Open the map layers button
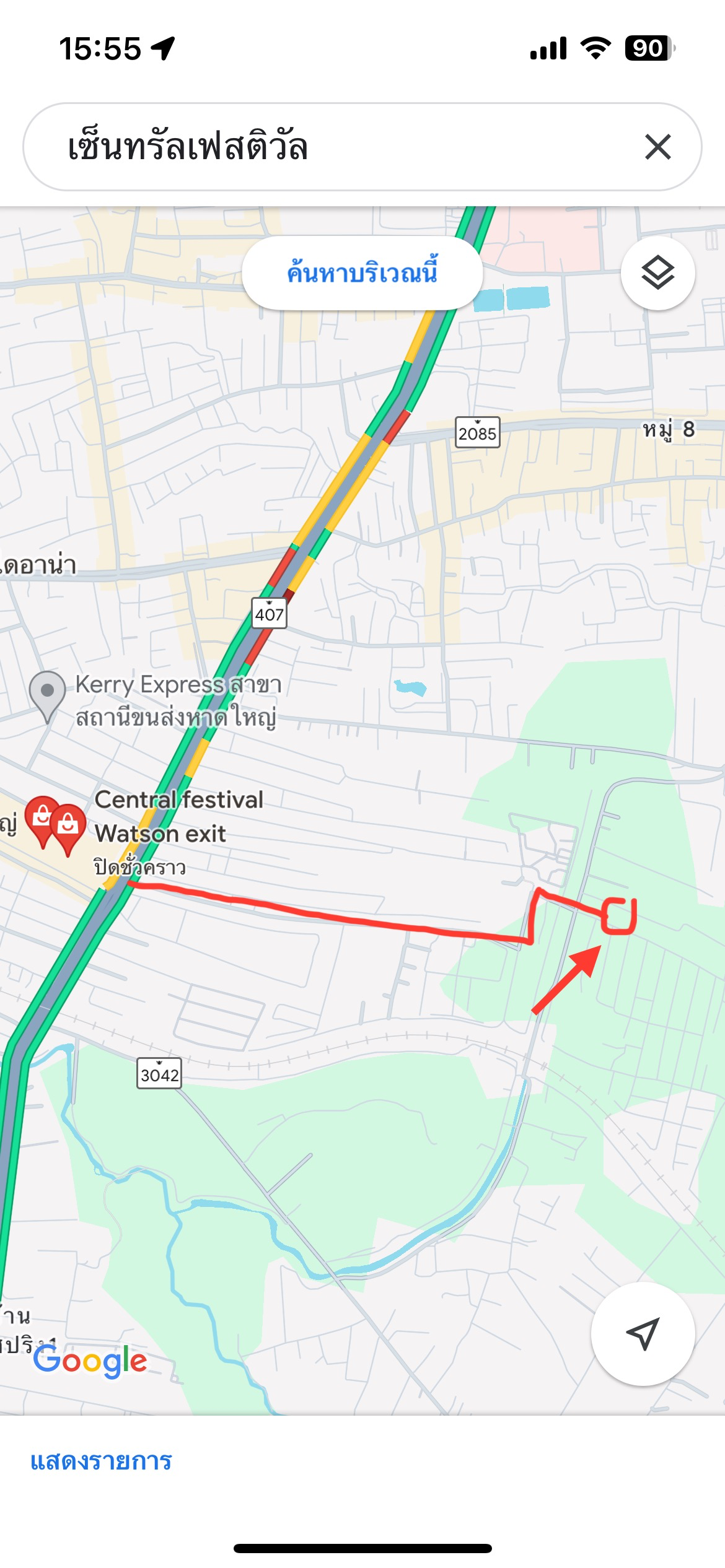 [657, 273]
